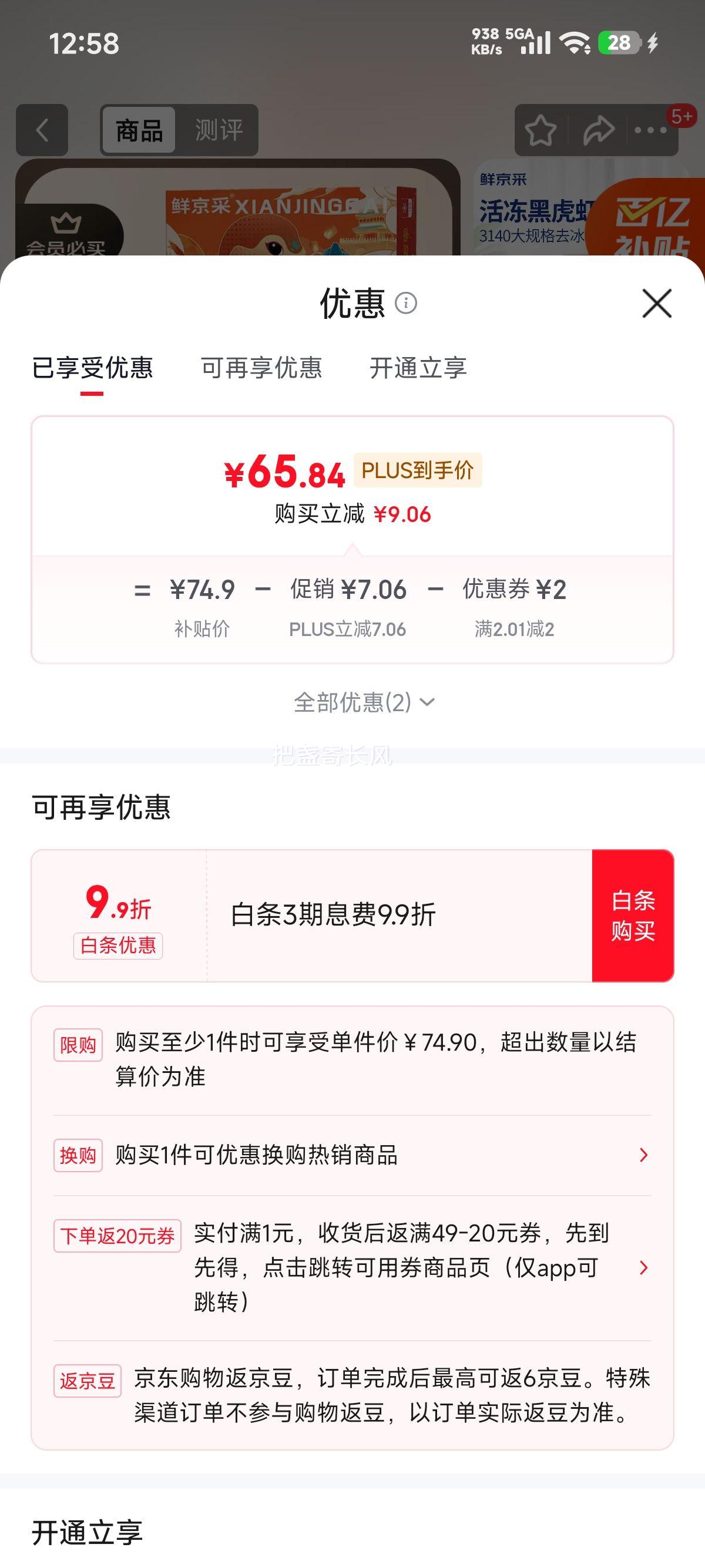Switch to the 开通立享 tab
This screenshot has width=705, height=1568.
click(419, 368)
